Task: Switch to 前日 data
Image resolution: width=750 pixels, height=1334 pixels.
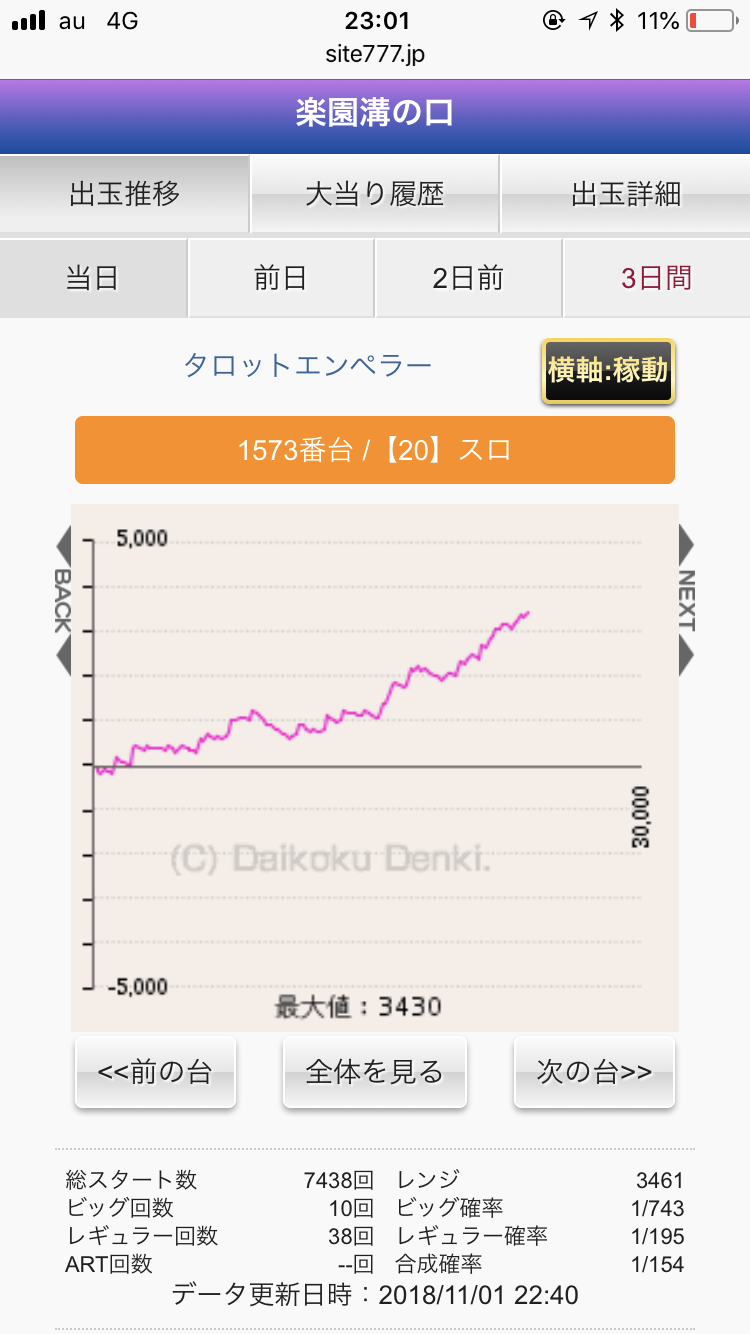Action: (281, 278)
